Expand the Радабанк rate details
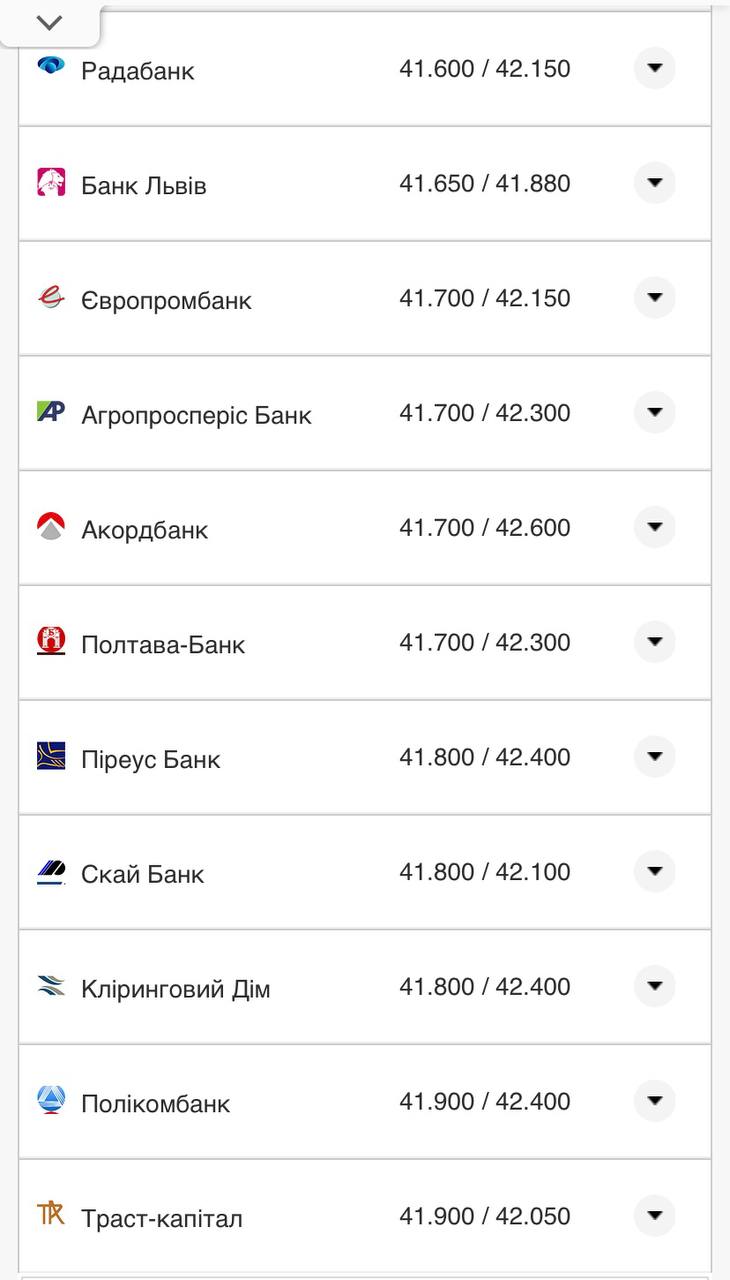 point(655,68)
